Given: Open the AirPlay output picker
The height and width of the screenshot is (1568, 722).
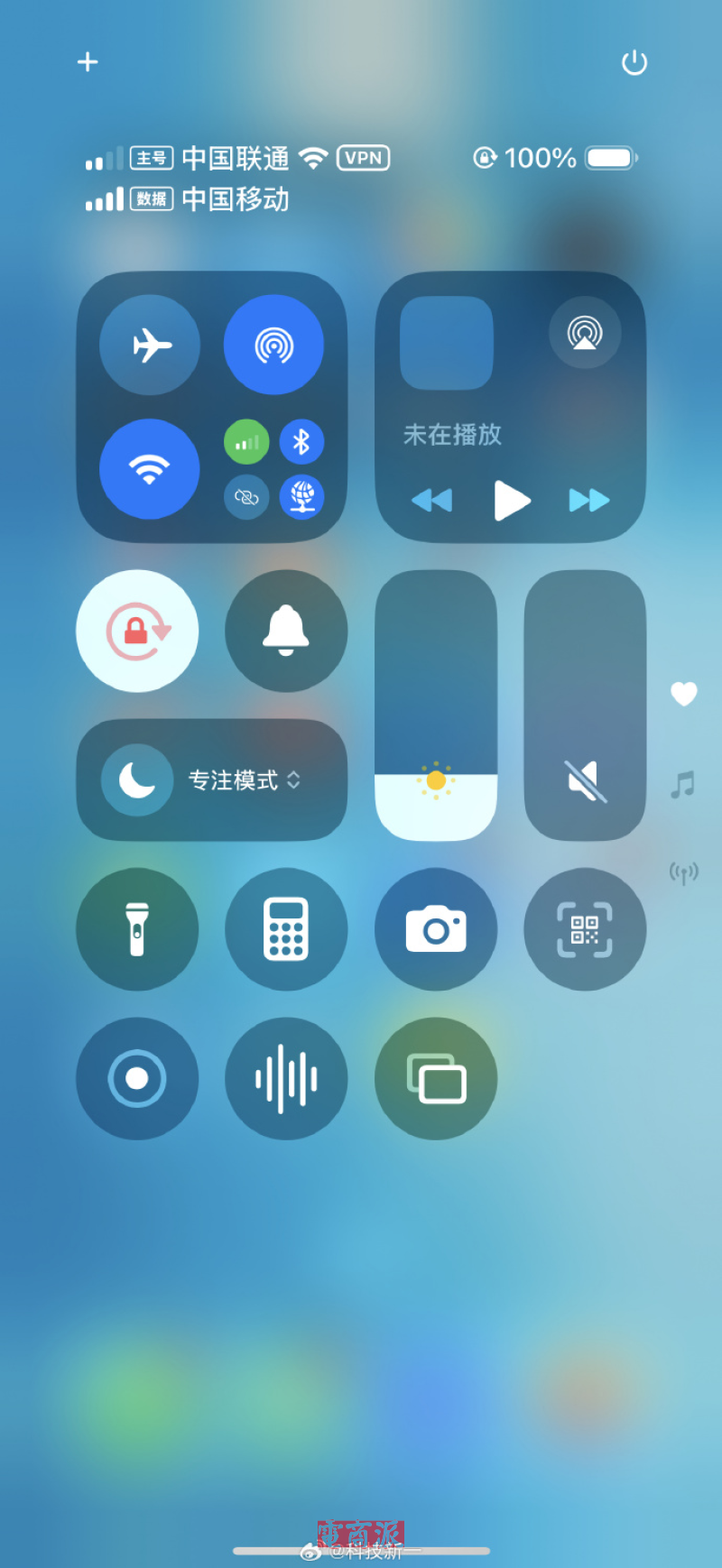Looking at the screenshot, I should tap(585, 333).
